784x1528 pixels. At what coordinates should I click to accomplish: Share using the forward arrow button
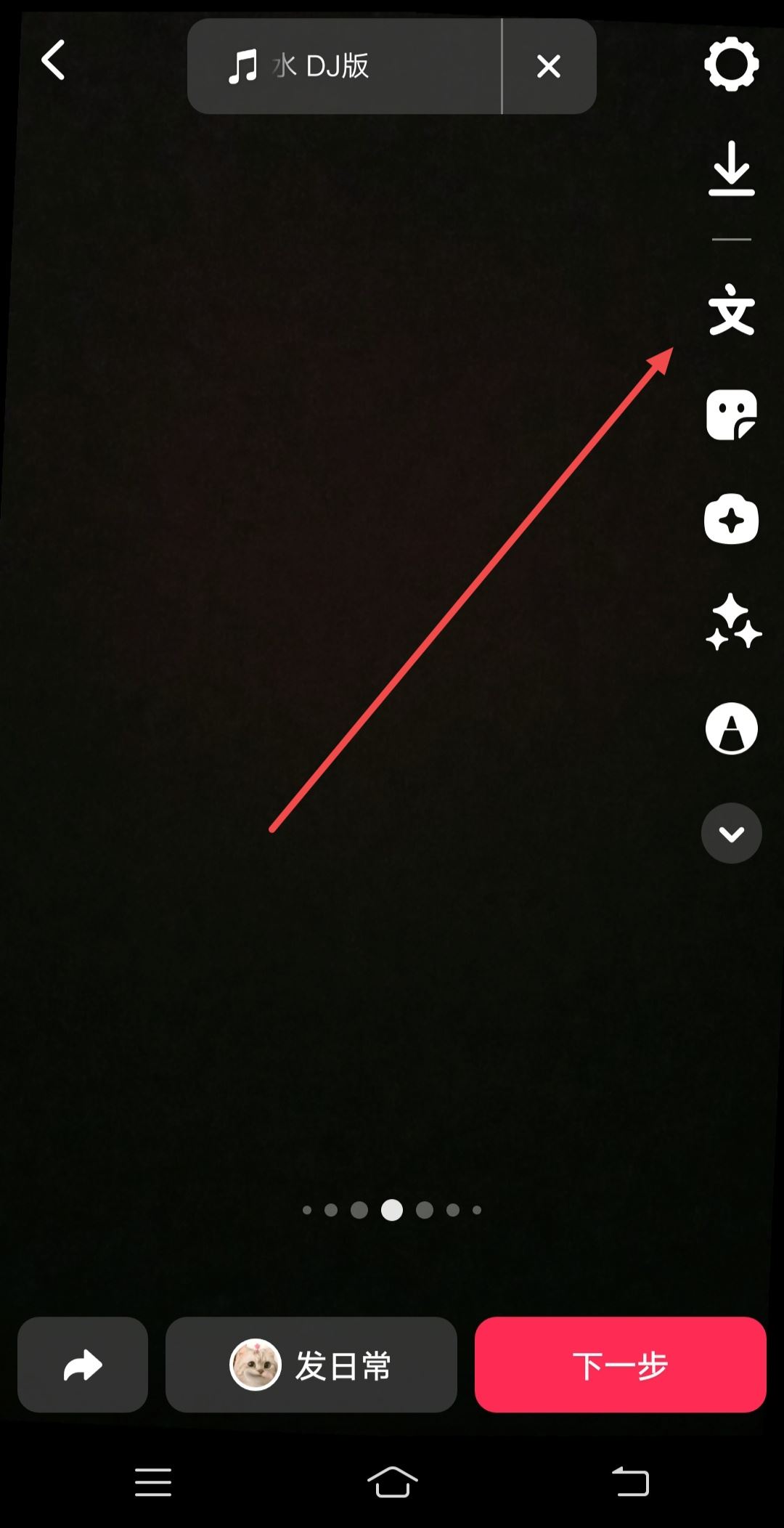(x=83, y=1365)
